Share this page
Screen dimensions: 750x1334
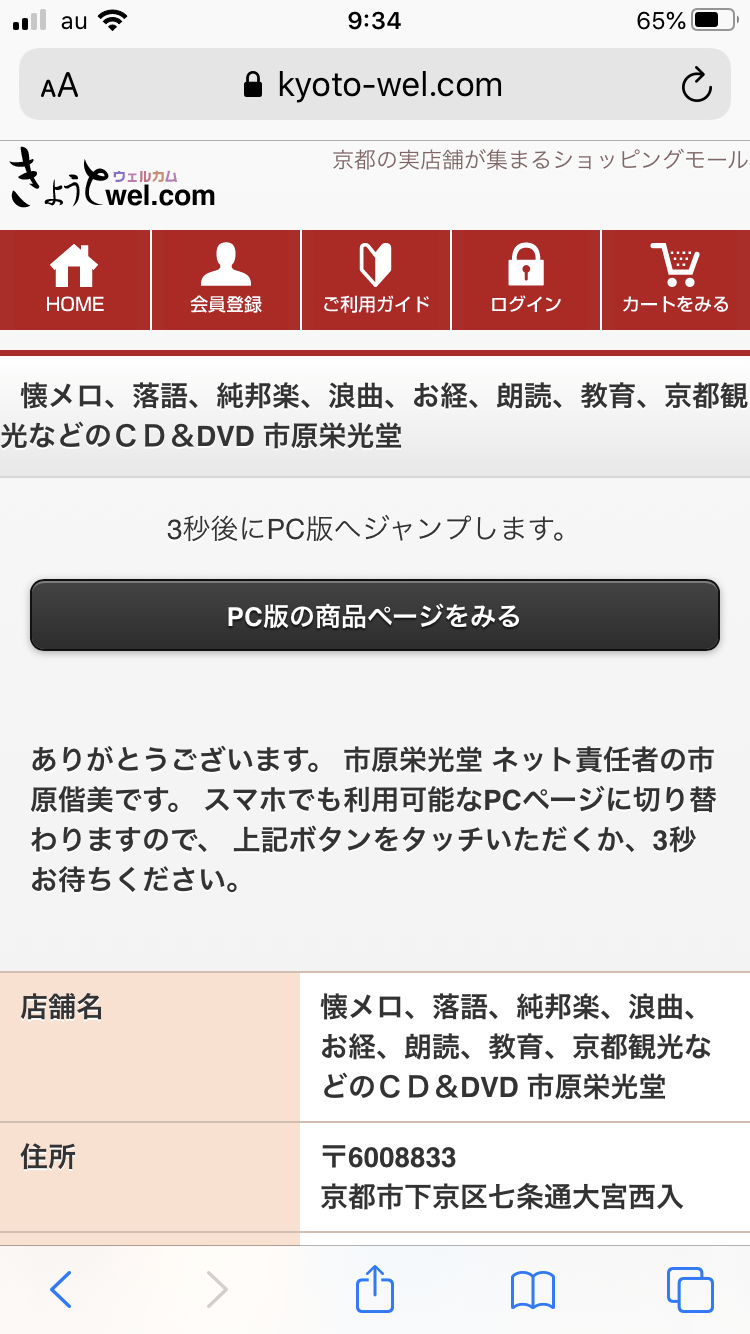(375, 1289)
